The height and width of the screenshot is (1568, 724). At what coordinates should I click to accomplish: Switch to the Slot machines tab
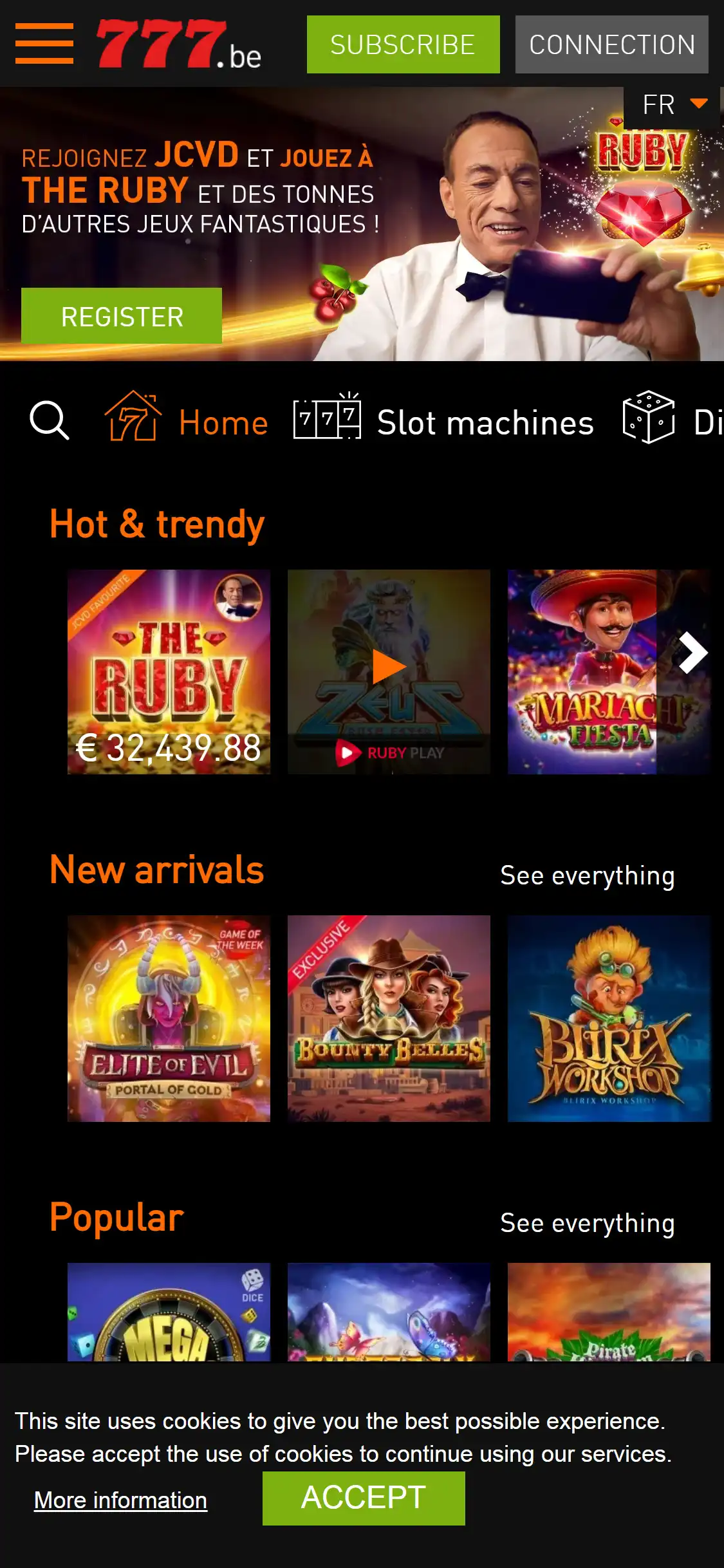click(x=444, y=422)
